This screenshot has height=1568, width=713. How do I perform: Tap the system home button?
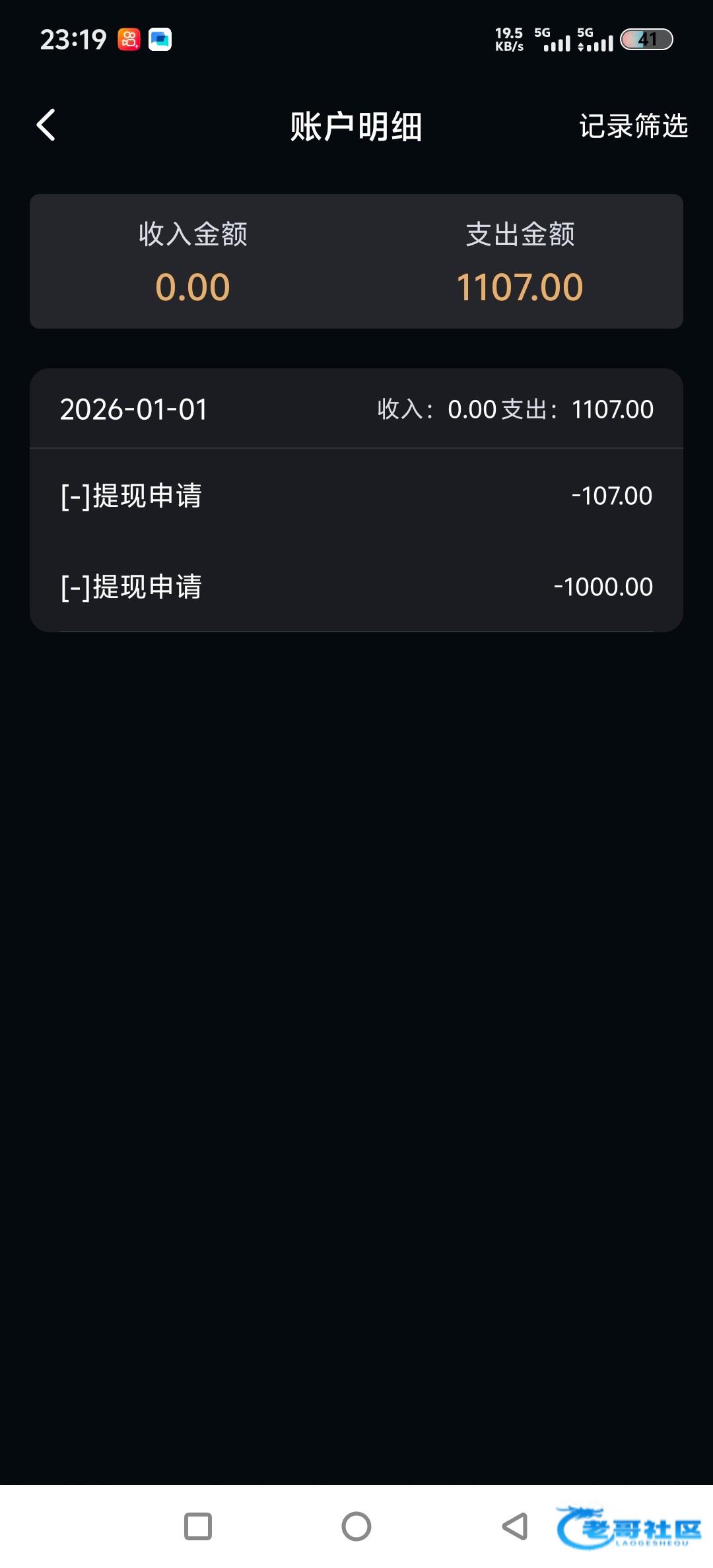356,1526
